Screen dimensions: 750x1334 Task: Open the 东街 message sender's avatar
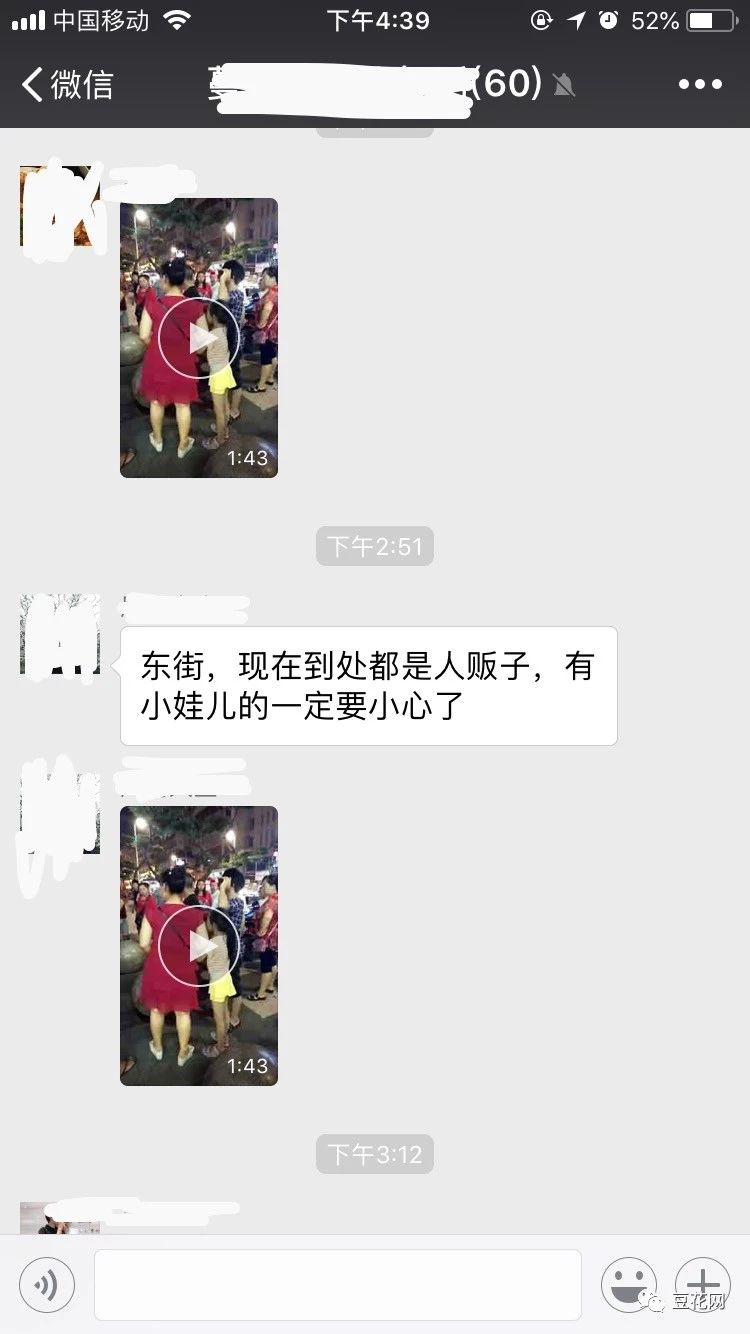click(60, 634)
